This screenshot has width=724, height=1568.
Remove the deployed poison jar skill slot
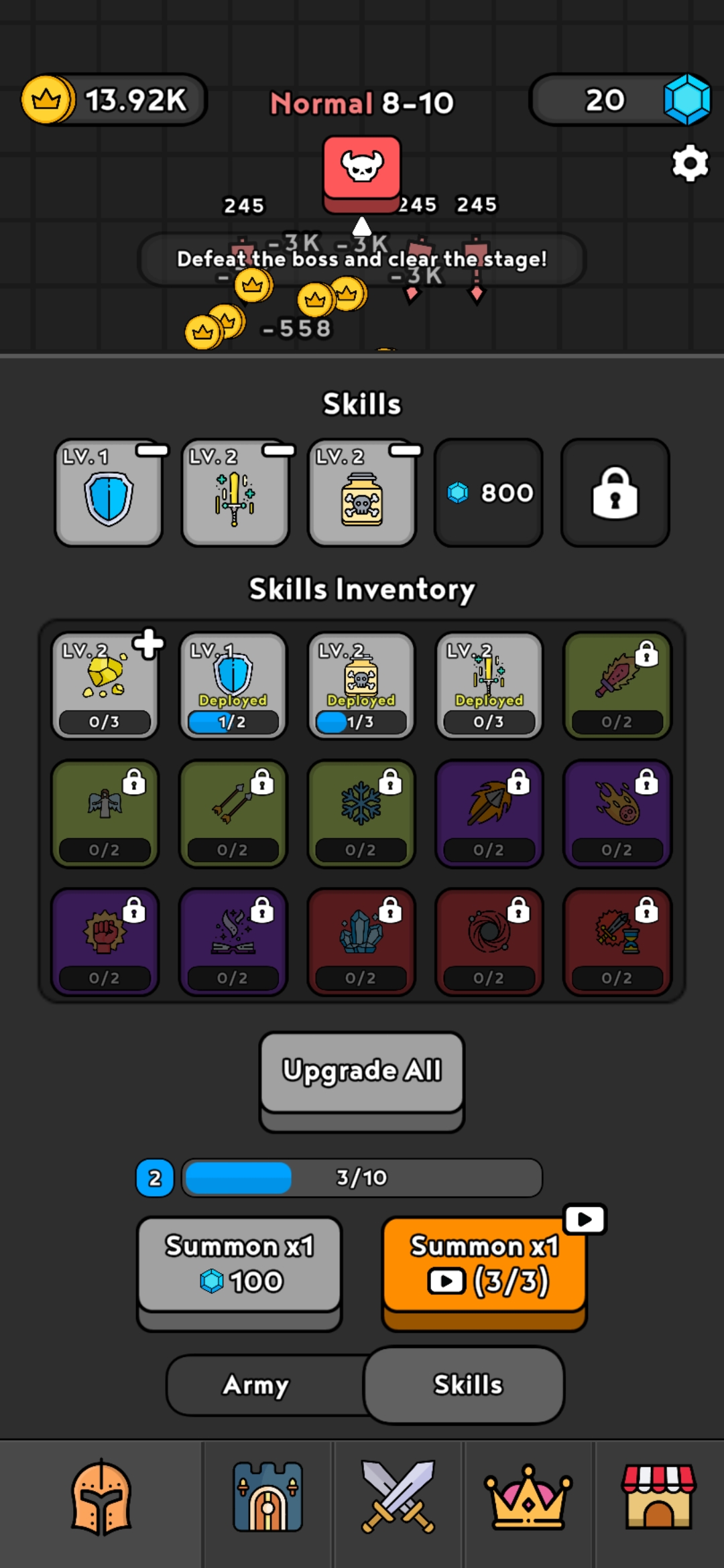click(x=405, y=450)
